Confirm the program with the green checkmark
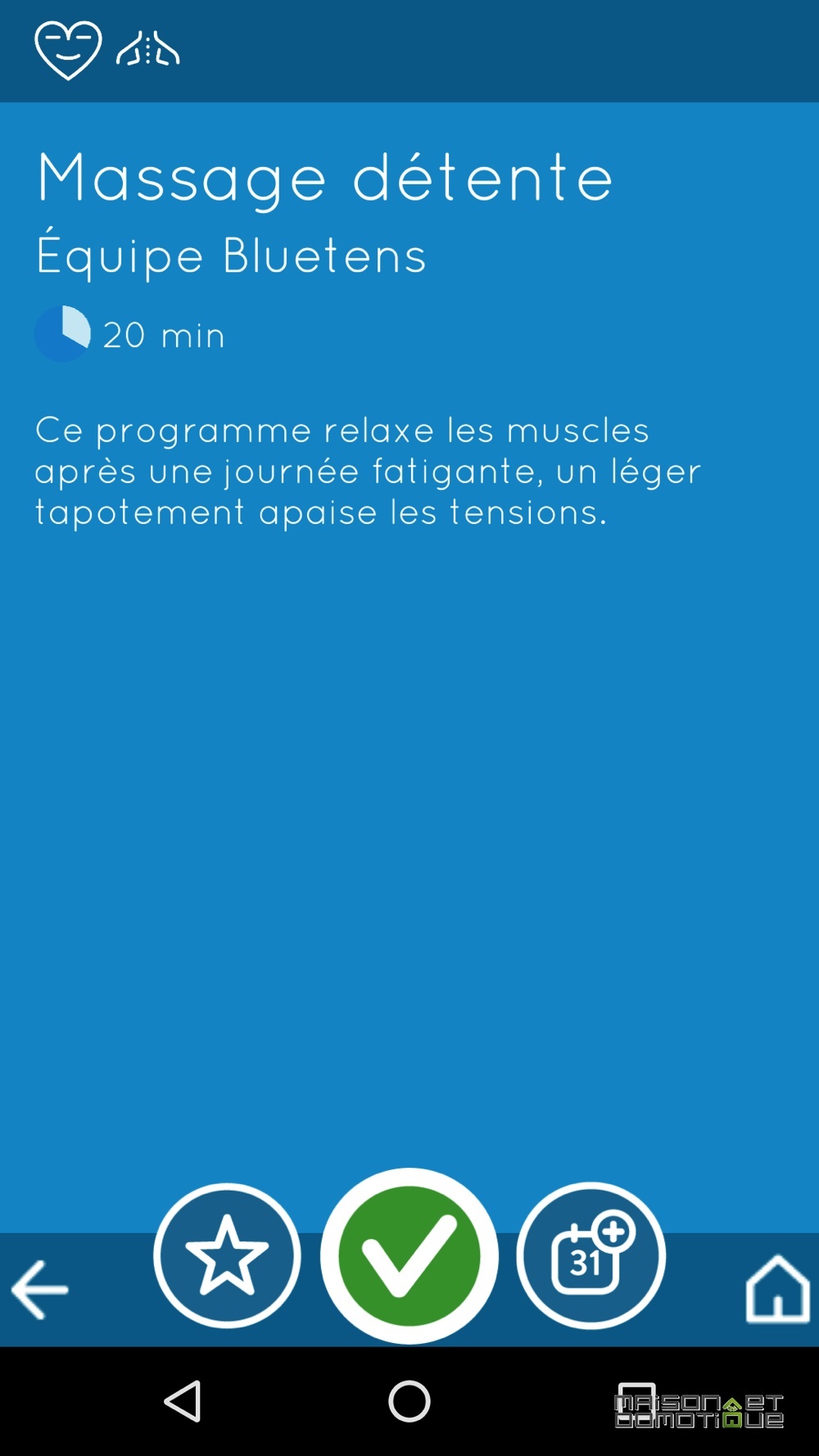This screenshot has width=819, height=1456. 409,1255
